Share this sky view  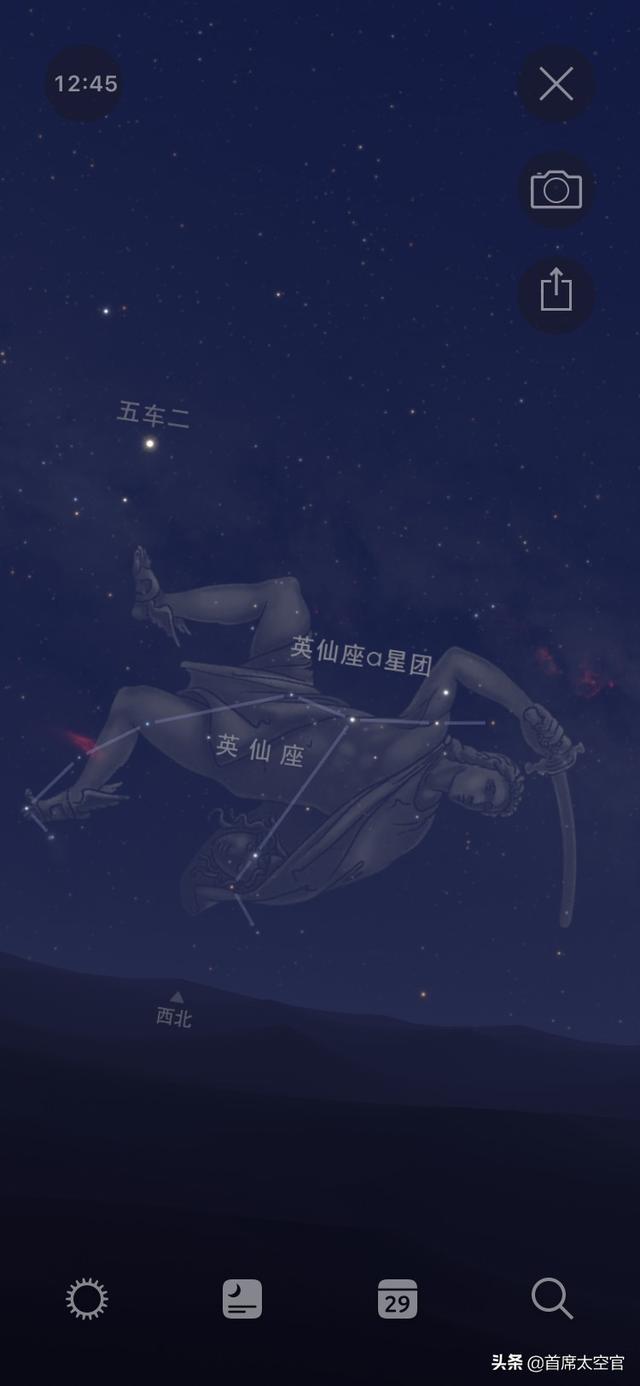[x=556, y=292]
